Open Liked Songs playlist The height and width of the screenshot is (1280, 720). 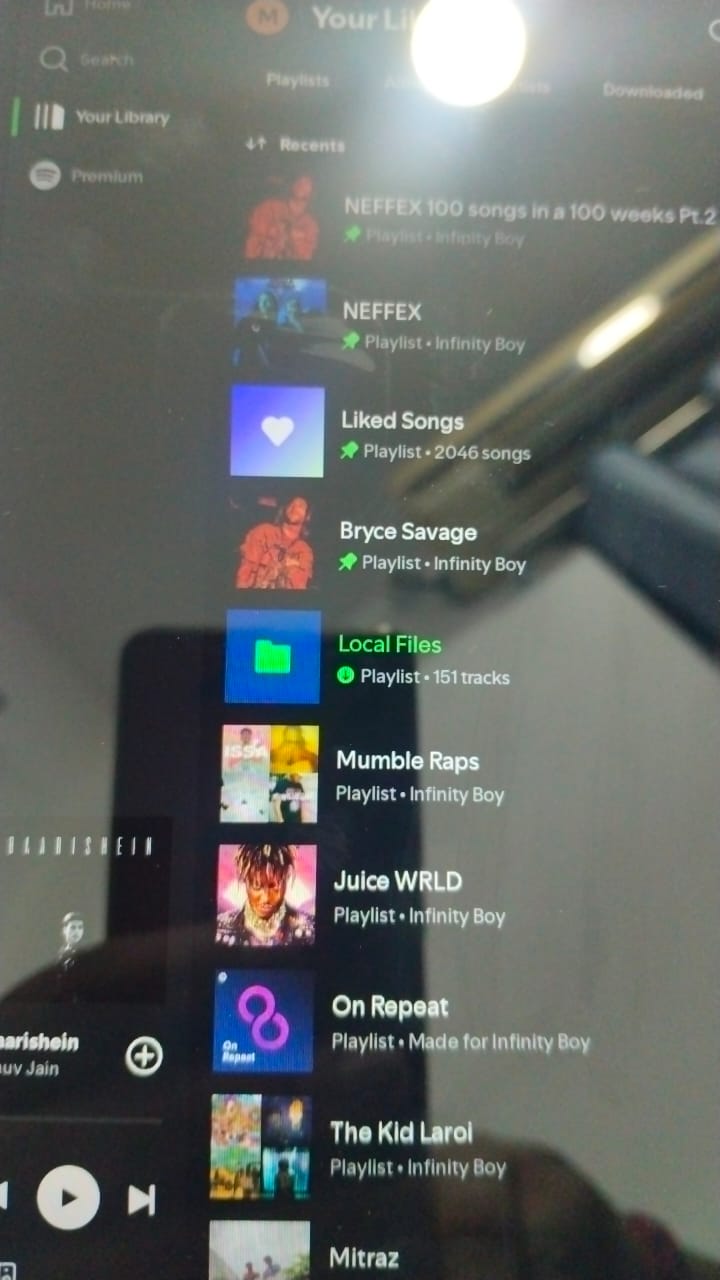coord(402,421)
